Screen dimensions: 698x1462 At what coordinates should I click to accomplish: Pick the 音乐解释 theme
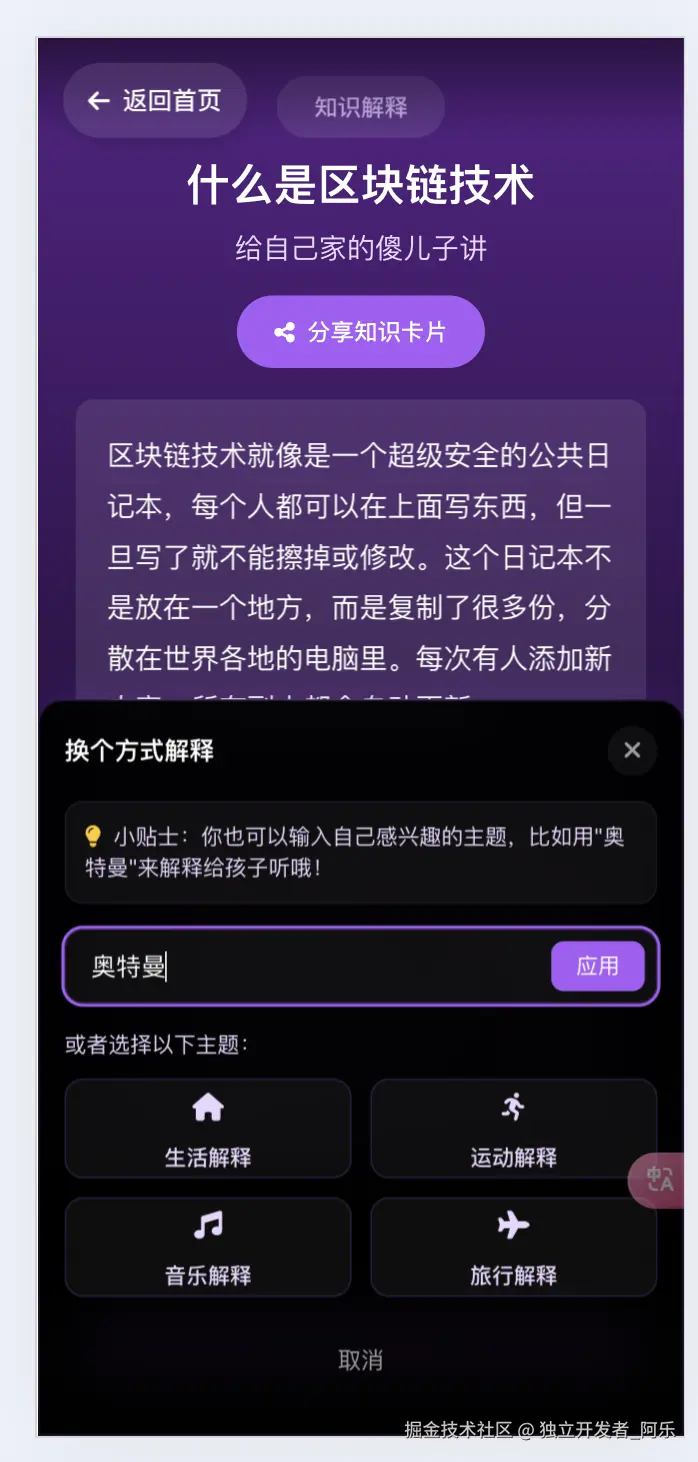[208, 1246]
